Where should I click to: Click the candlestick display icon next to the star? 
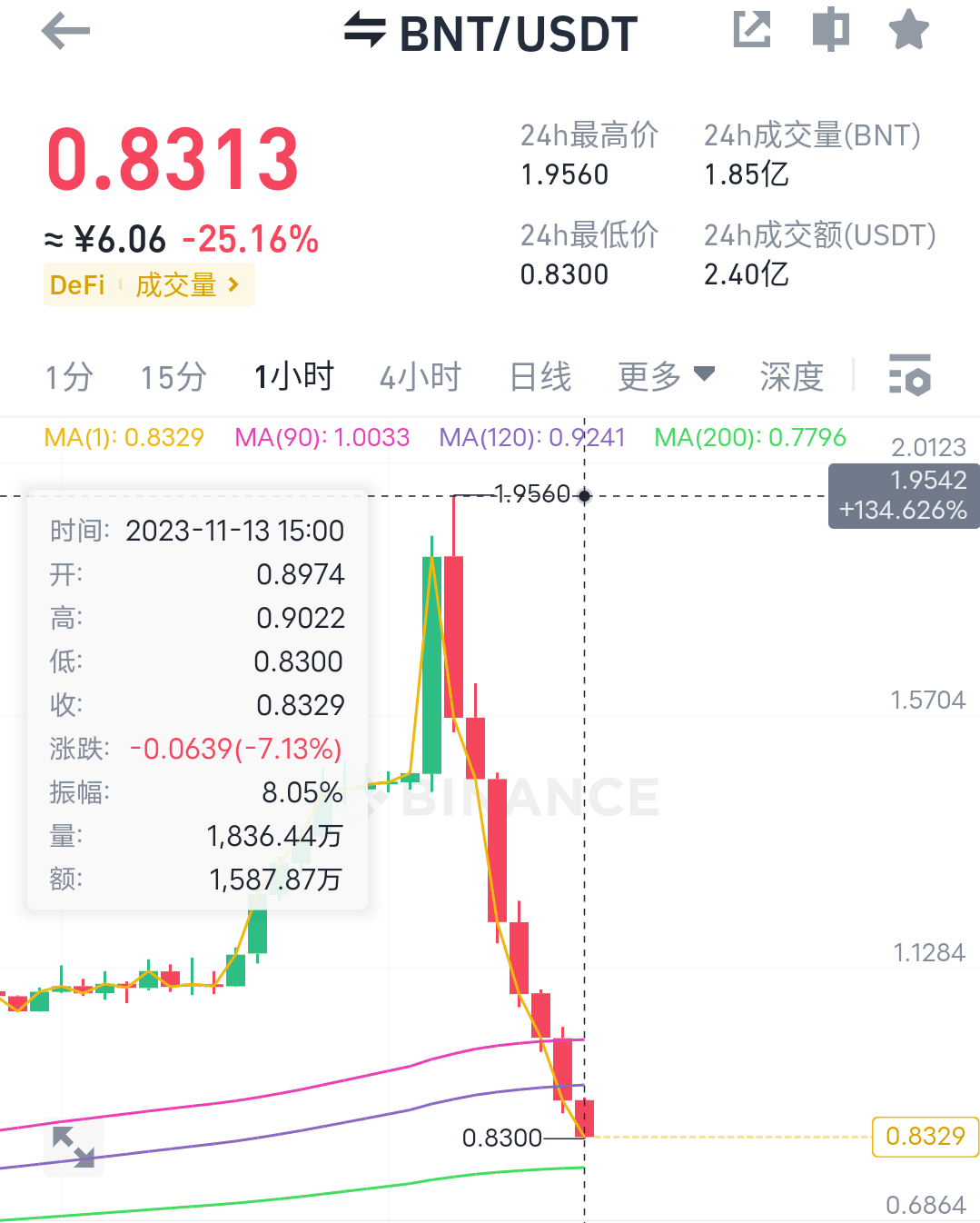(829, 30)
